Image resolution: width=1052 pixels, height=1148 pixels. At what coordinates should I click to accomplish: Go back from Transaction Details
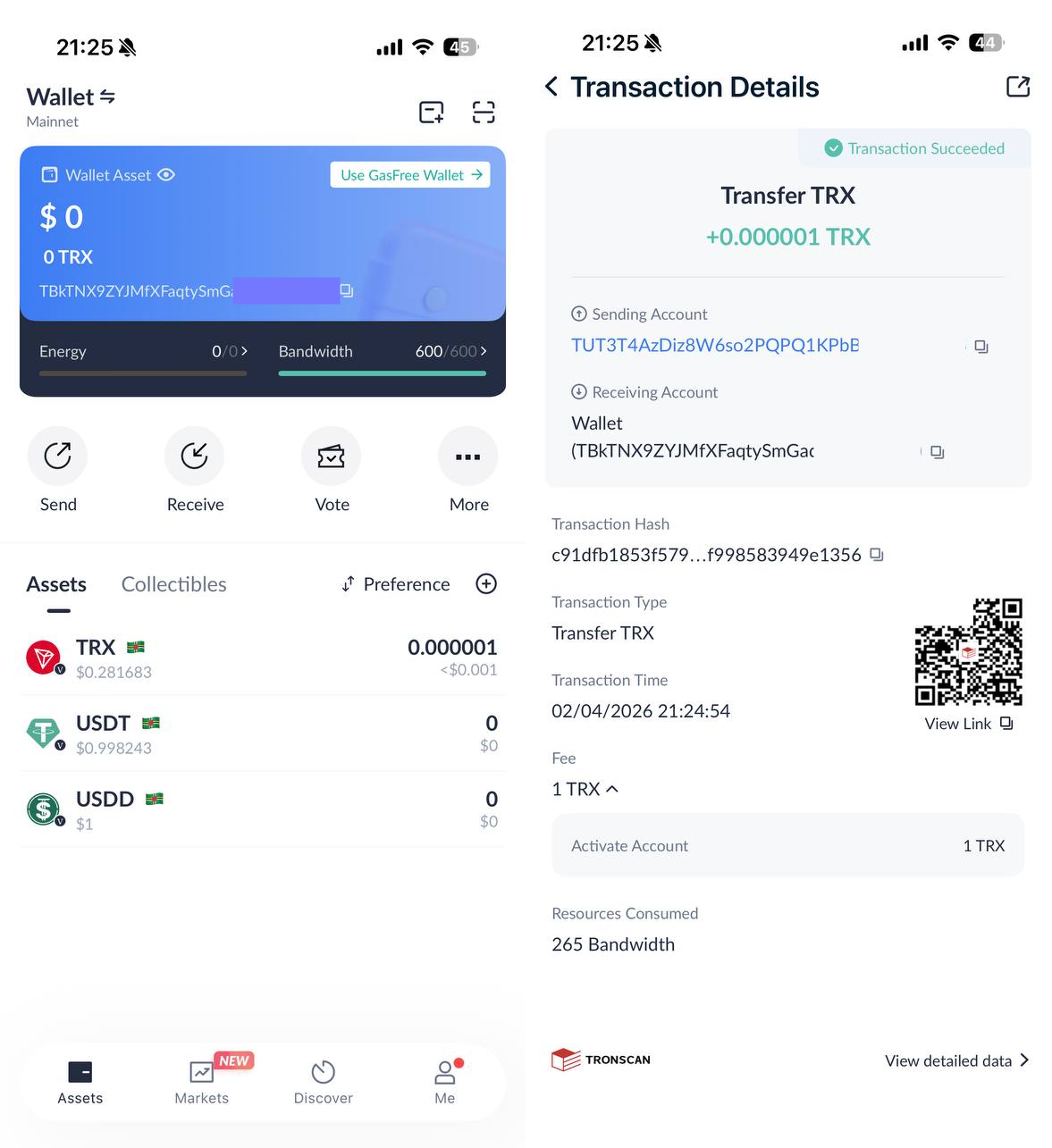pos(551,87)
